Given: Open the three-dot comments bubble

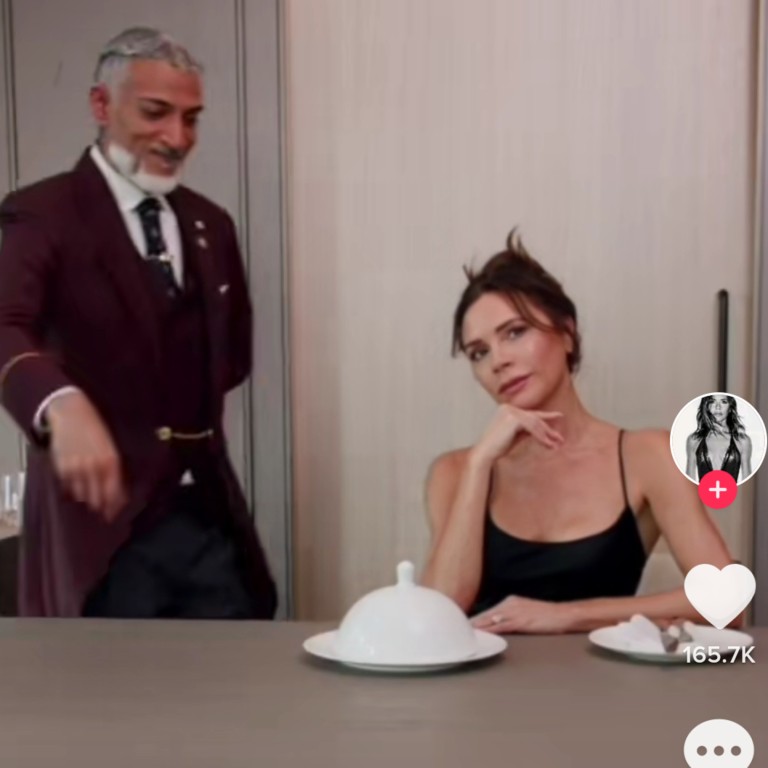Looking at the screenshot, I should [719, 748].
